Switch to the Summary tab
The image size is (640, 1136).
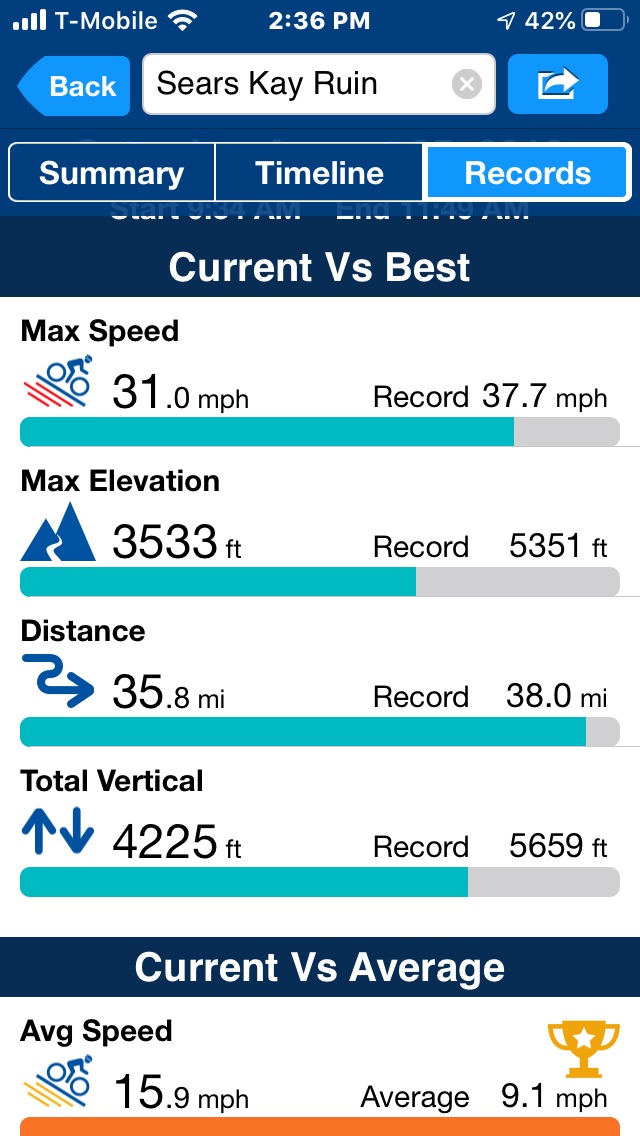(x=112, y=173)
